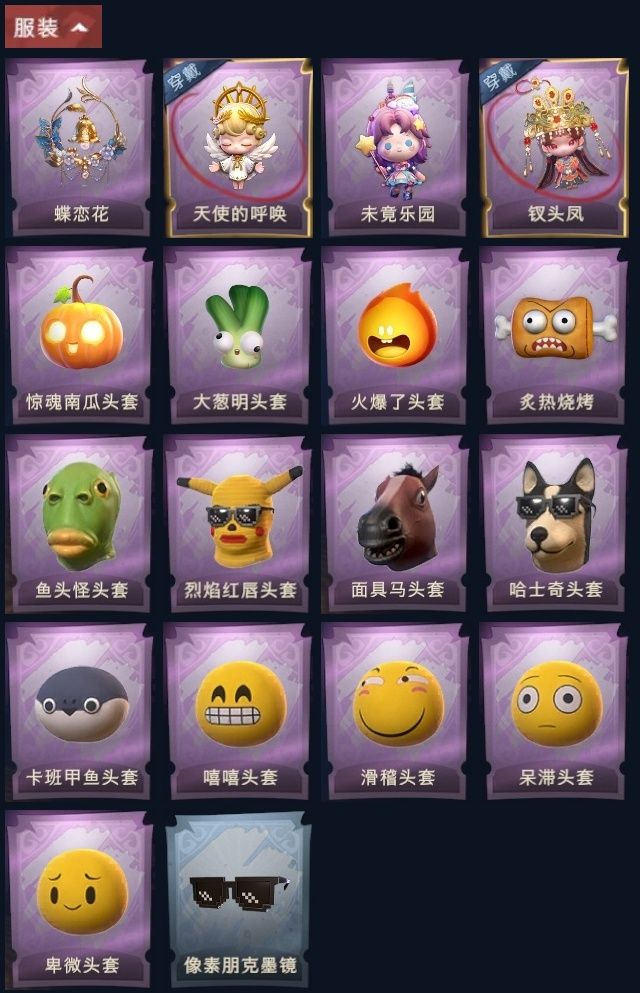Tap the 烈焰红唇头套 card
Image resolution: width=640 pixels, height=993 pixels.
click(238, 523)
